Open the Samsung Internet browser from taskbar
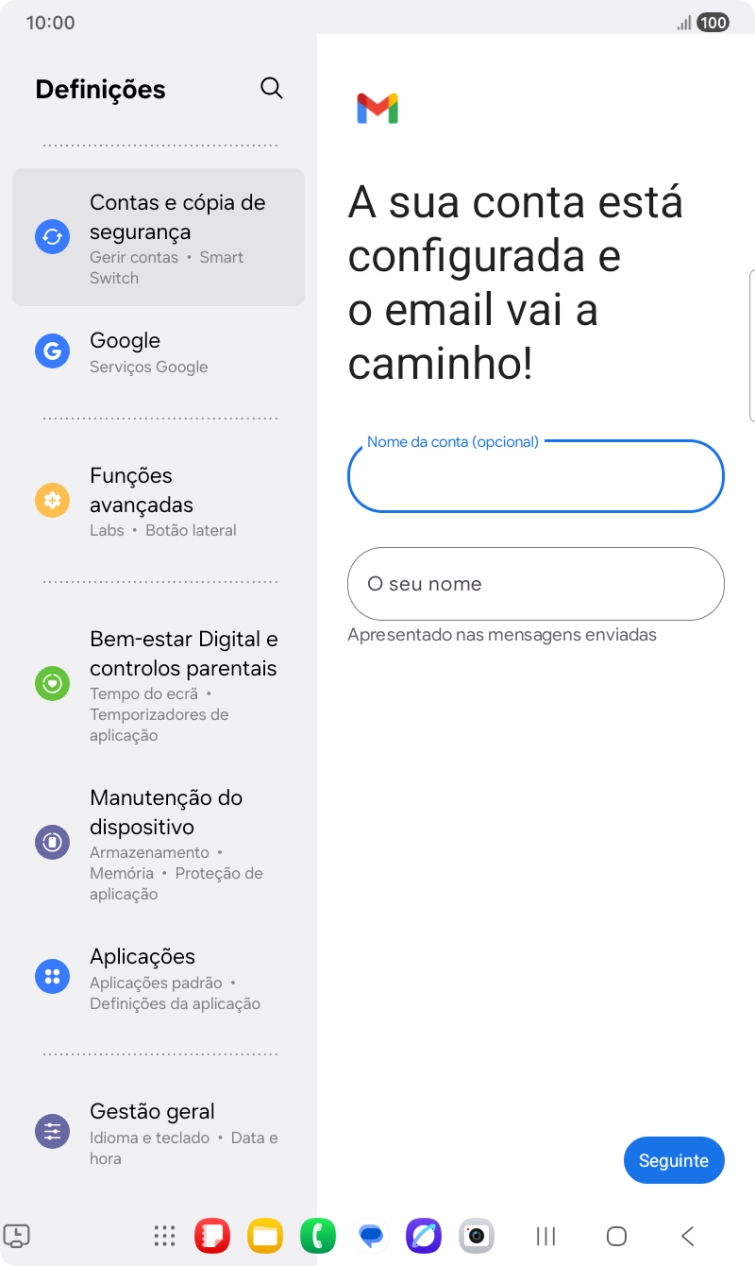This screenshot has height=1266, width=755. tap(423, 1236)
